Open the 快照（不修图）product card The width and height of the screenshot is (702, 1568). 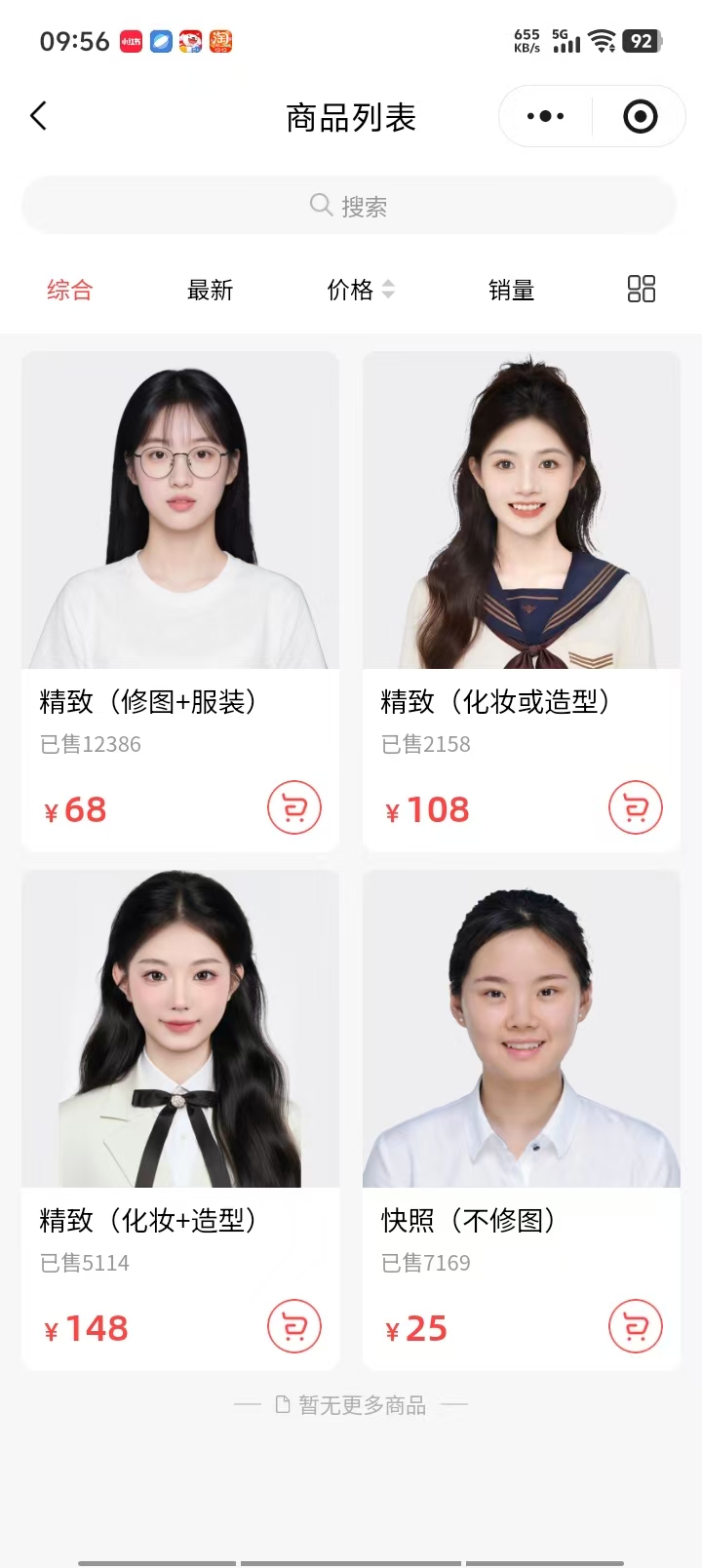point(522,1063)
